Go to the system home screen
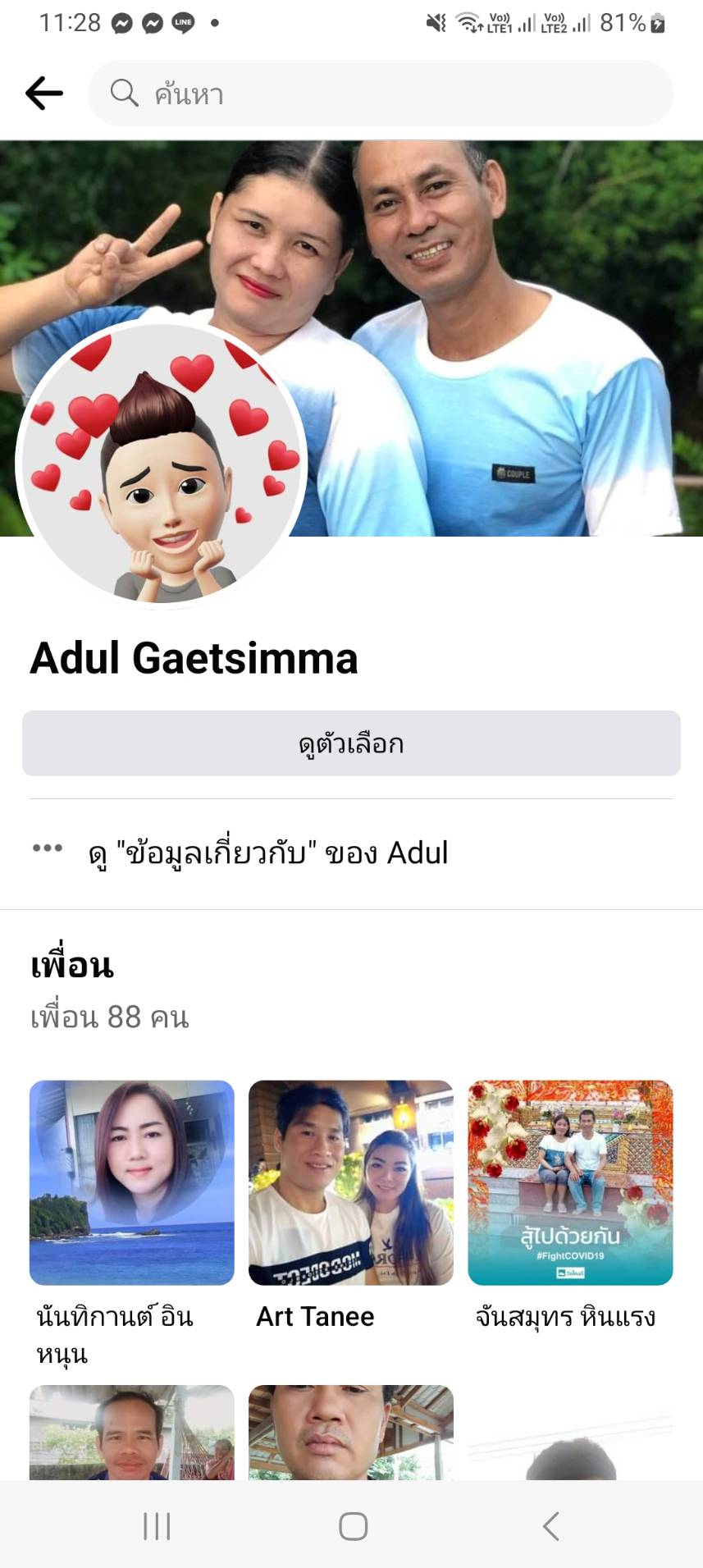This screenshot has width=703, height=1568. coord(353,1526)
